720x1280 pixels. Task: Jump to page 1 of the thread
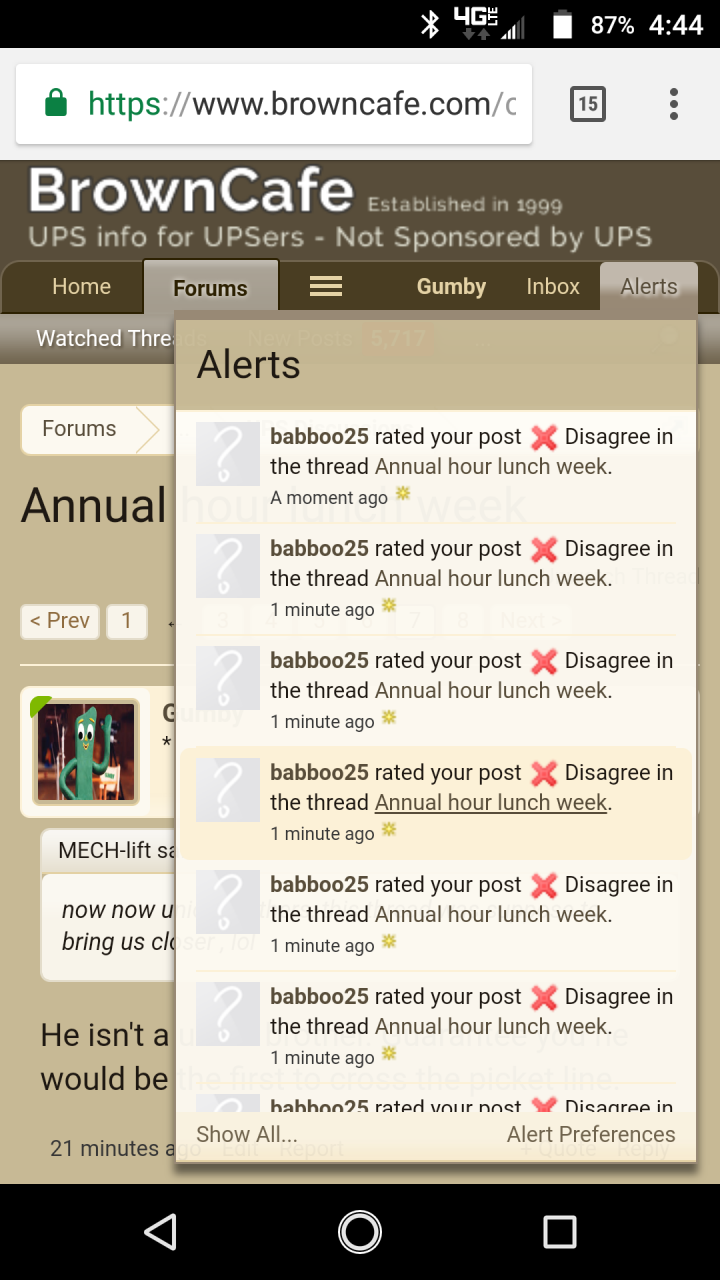coord(127,621)
